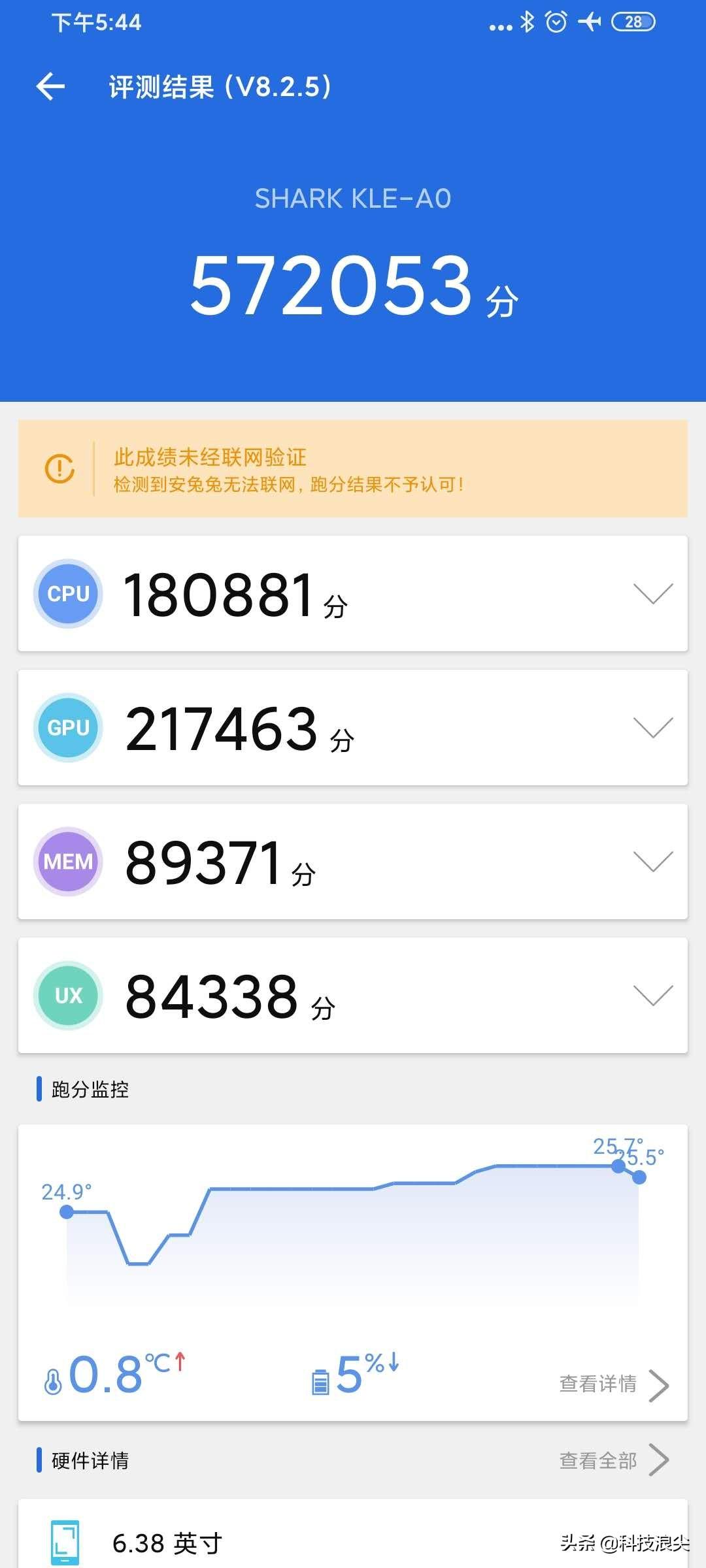Expand the UX score breakdown
This screenshot has width=706, height=1568.
pyautogui.click(x=653, y=995)
